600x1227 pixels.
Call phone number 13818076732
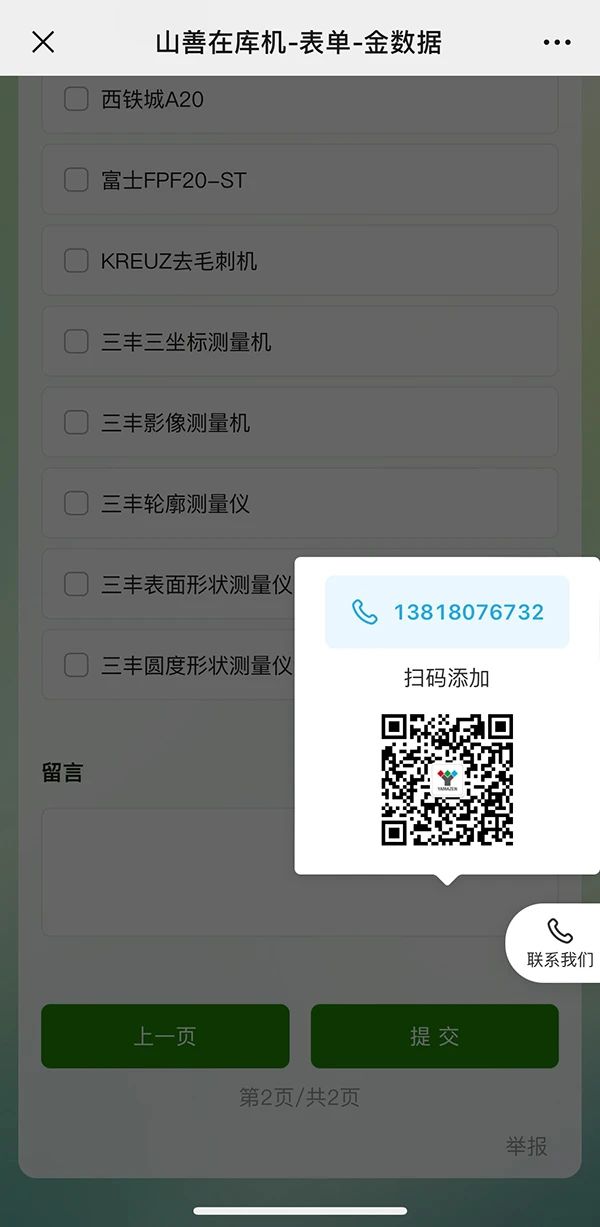coord(447,612)
